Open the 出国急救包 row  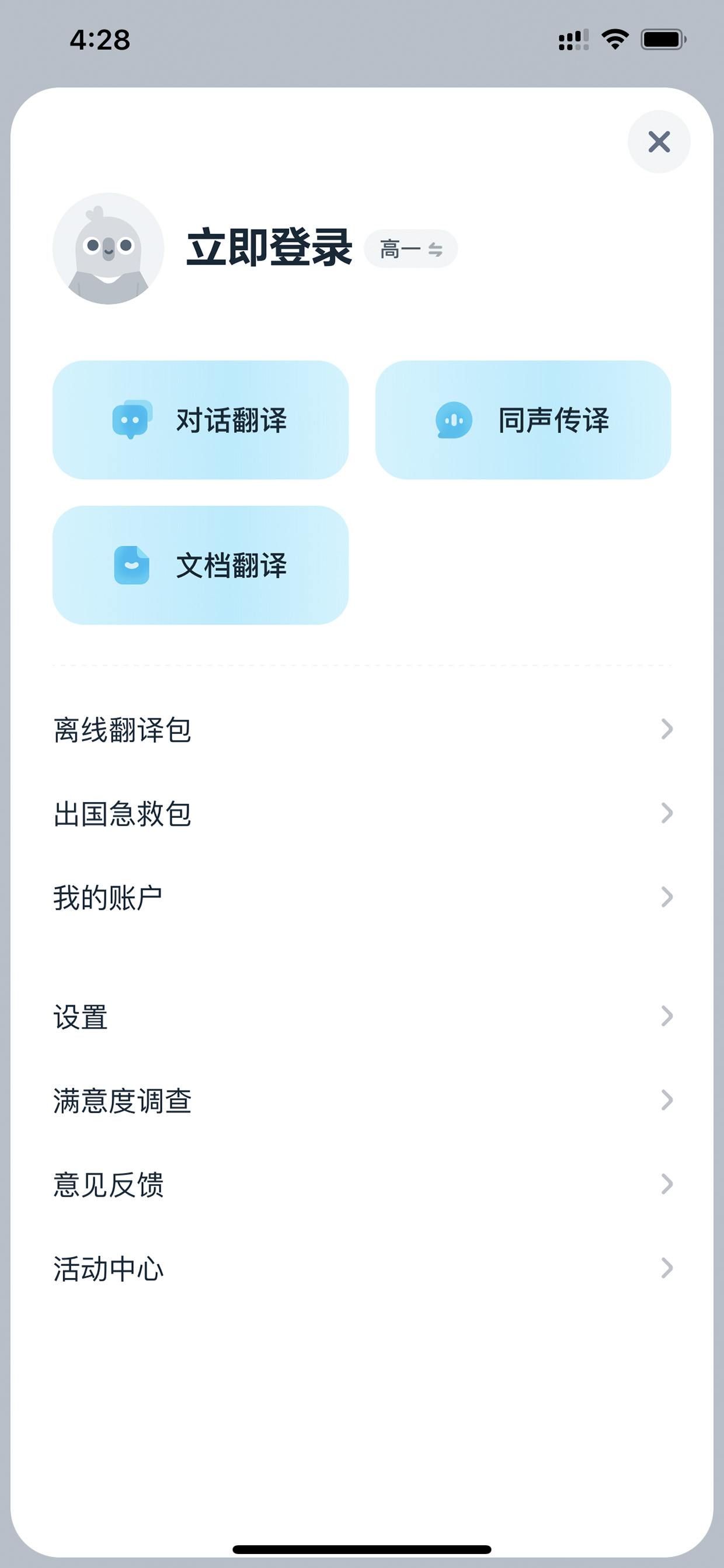(363, 813)
